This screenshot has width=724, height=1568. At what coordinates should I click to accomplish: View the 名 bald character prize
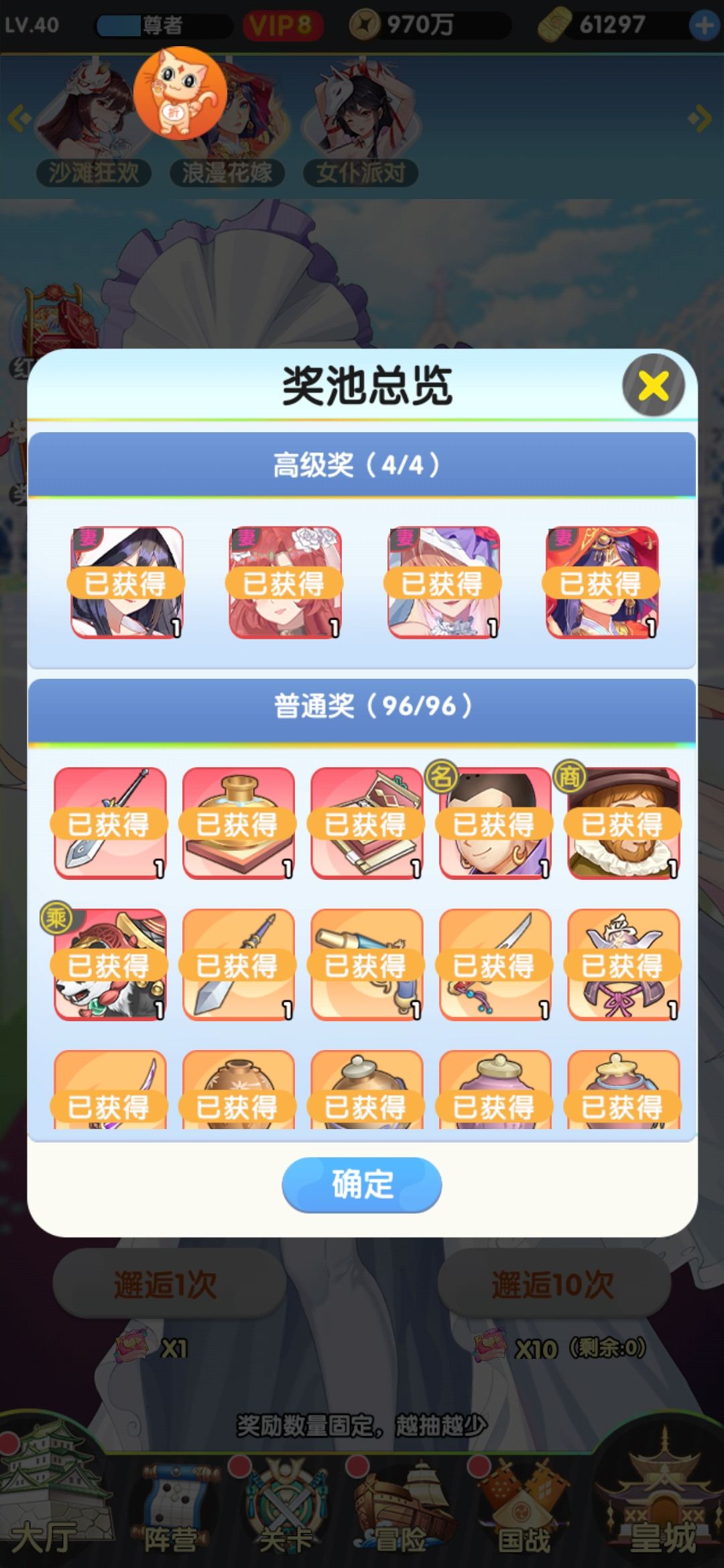[495, 823]
